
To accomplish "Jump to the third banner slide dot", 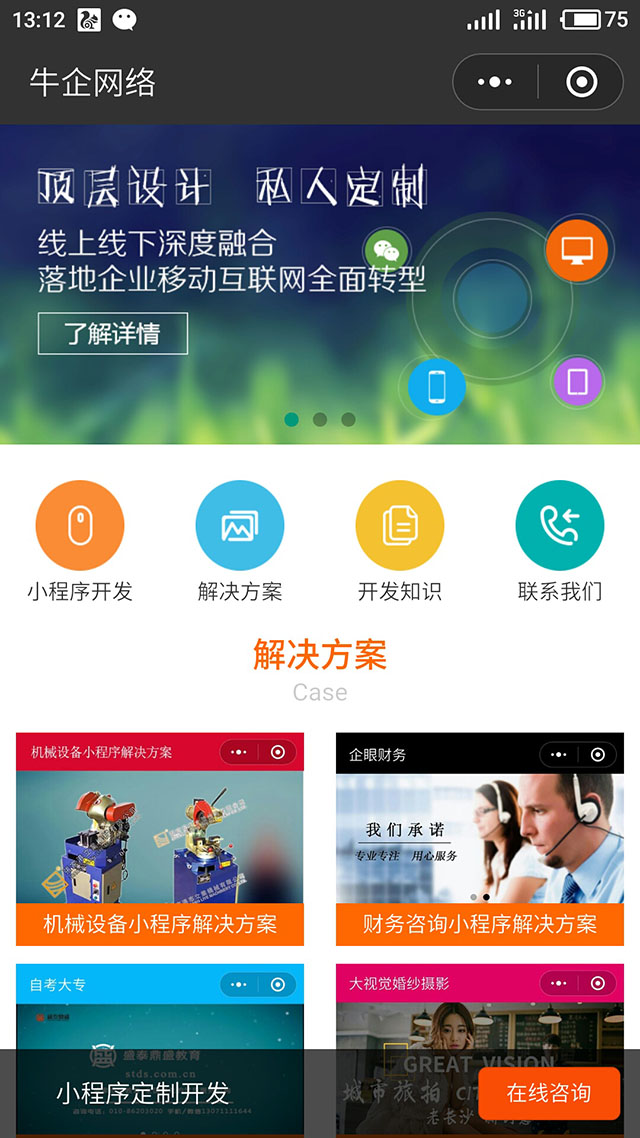I will pos(348,419).
